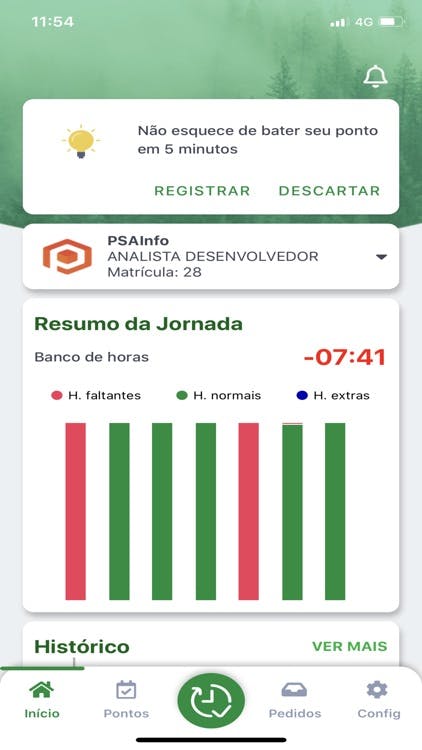Expand the PSAInfo company dropdown
Viewport: 422px width, 750px height.
(x=381, y=257)
